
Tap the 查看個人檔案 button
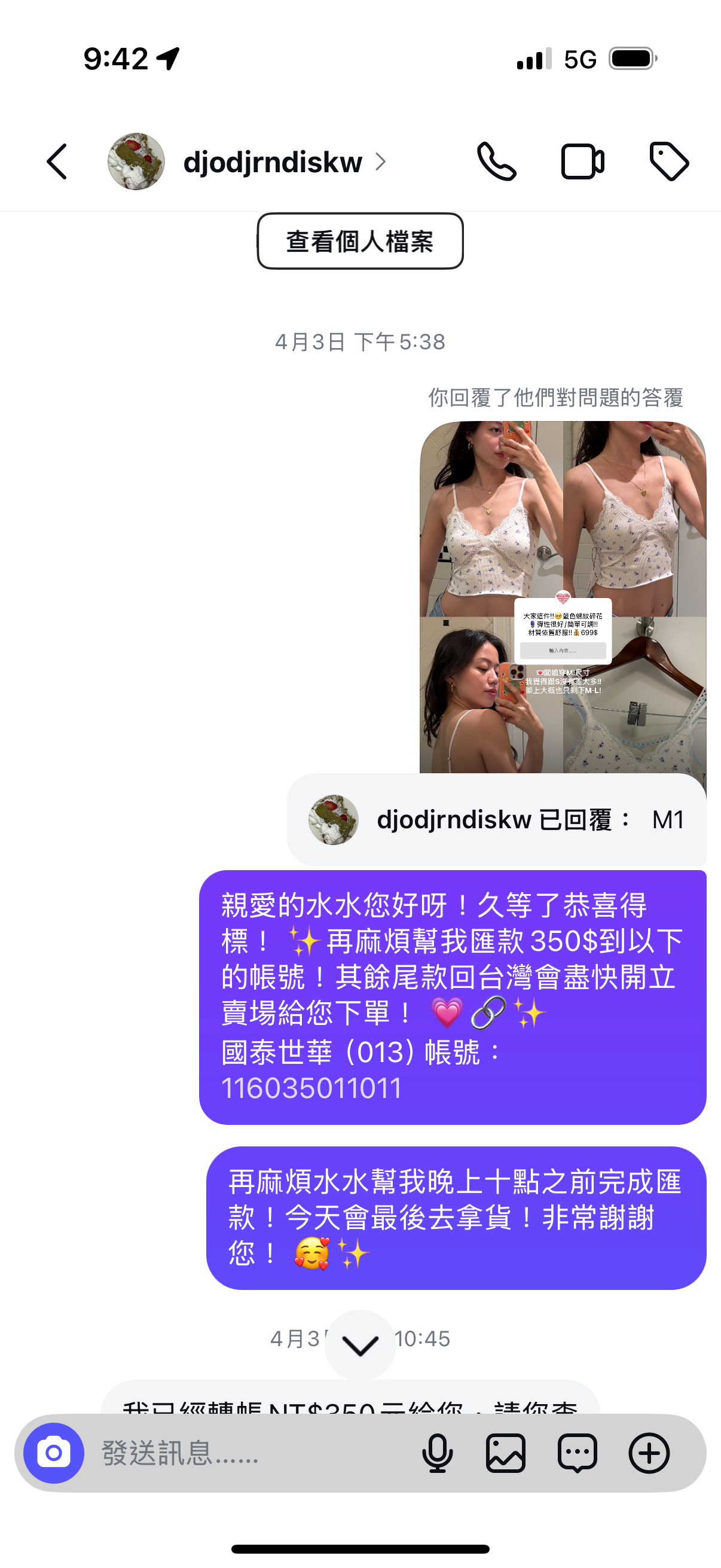360,241
